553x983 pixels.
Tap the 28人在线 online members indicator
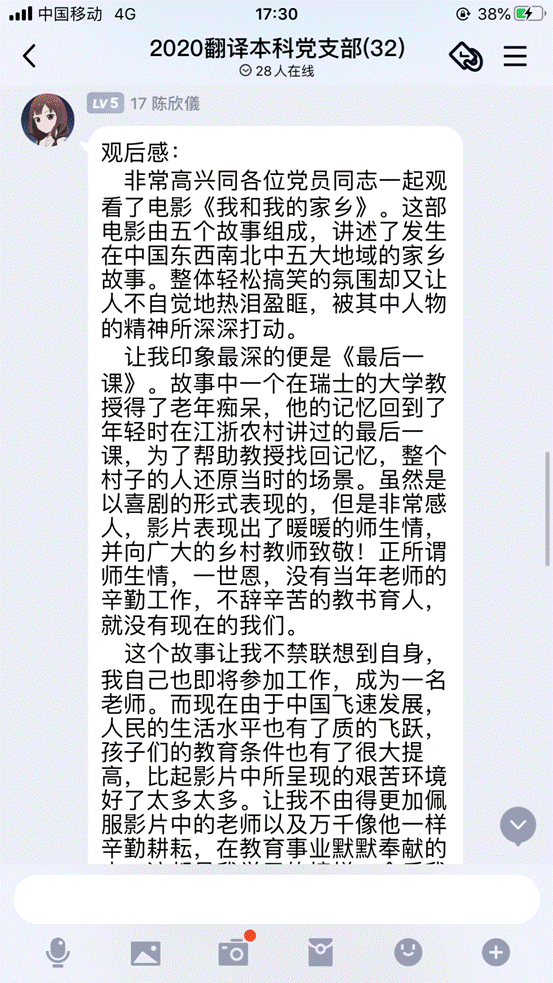point(276,71)
